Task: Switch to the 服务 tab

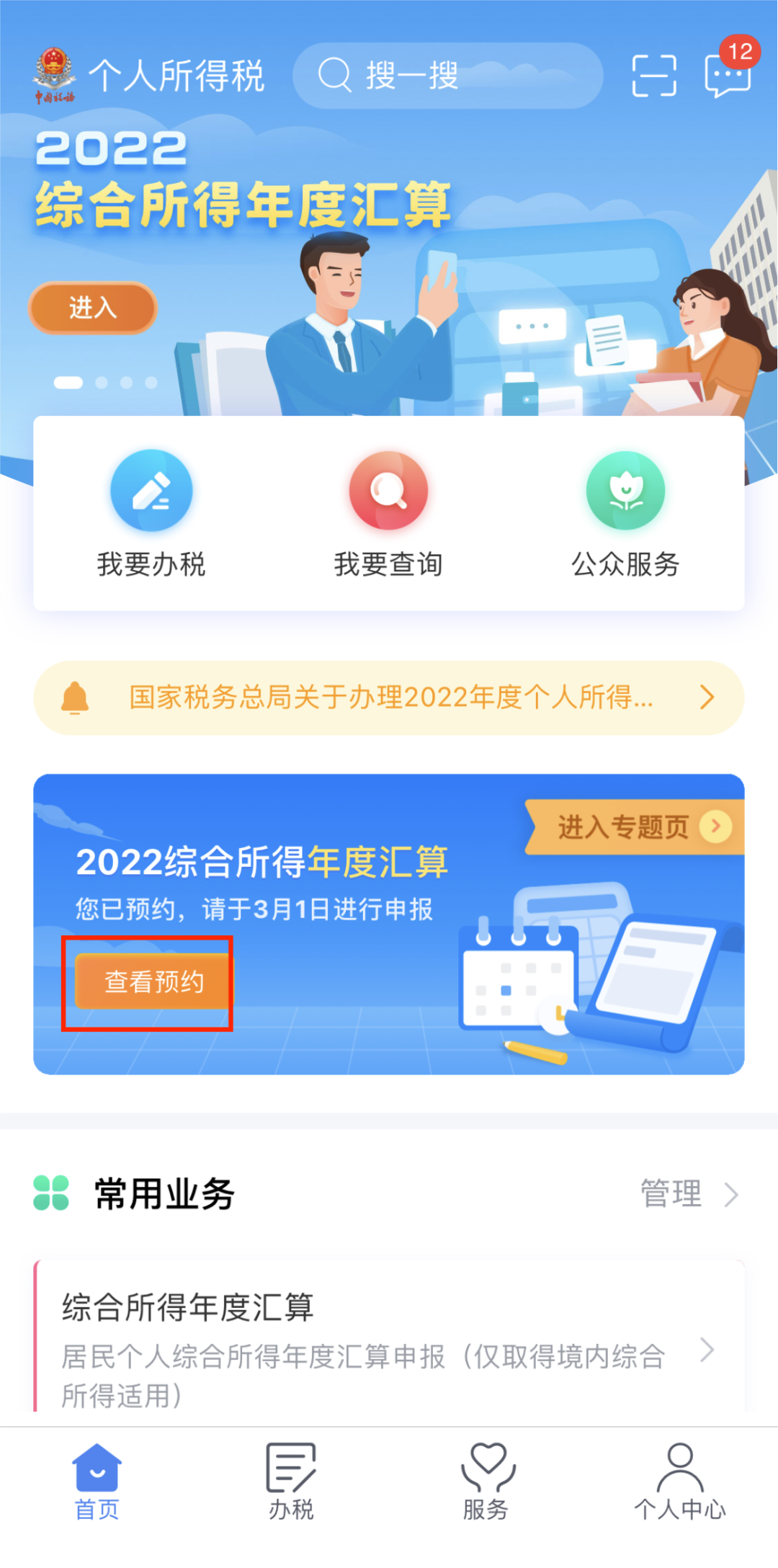Action: pos(486,1482)
